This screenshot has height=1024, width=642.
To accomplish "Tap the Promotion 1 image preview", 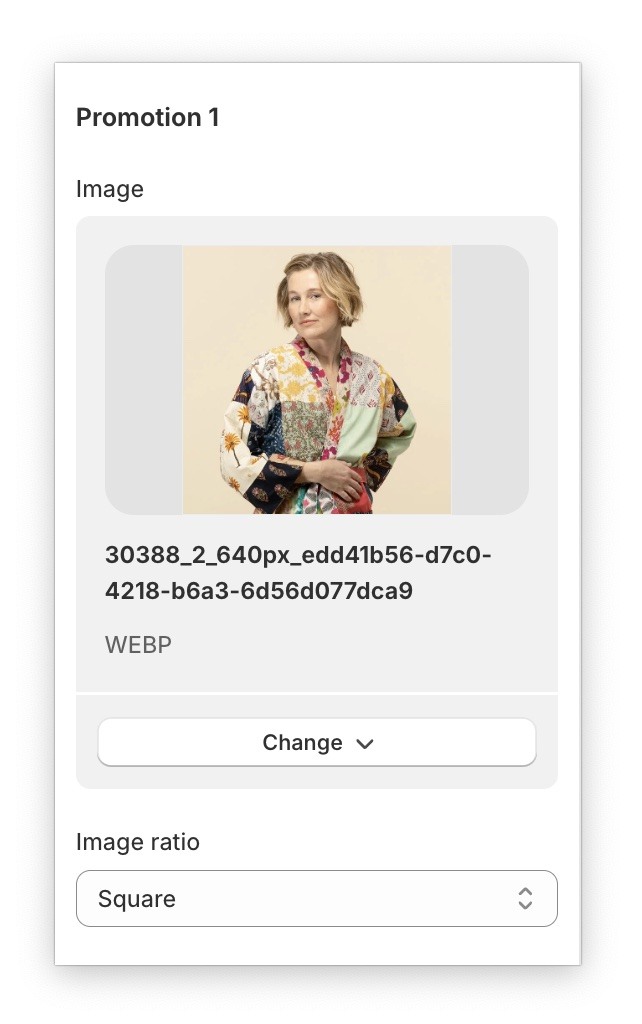I will pyautogui.click(x=316, y=380).
